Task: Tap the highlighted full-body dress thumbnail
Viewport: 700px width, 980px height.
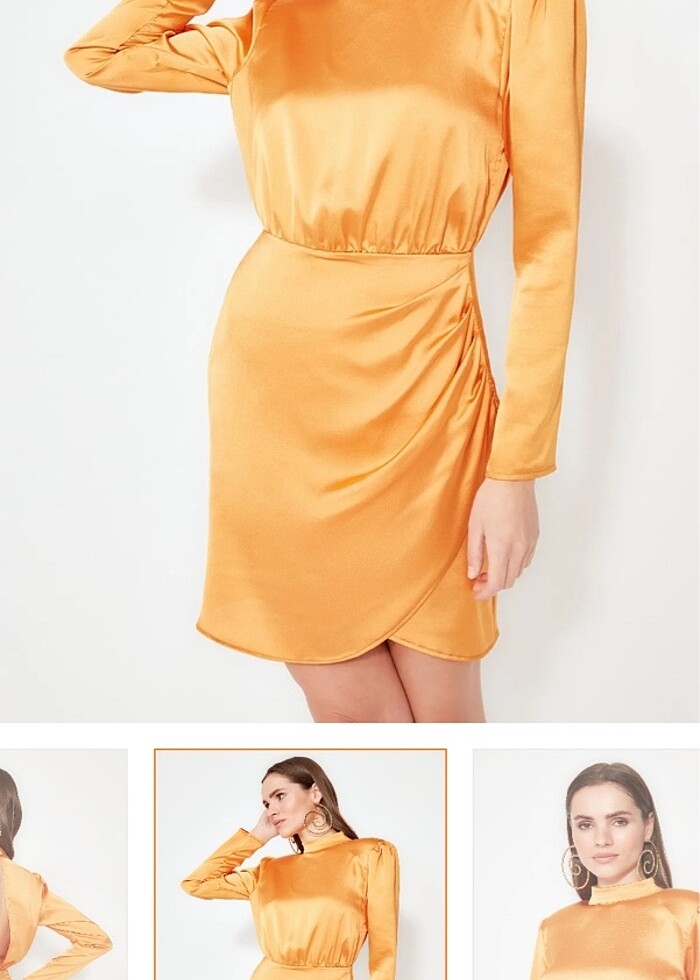Action: (300, 865)
